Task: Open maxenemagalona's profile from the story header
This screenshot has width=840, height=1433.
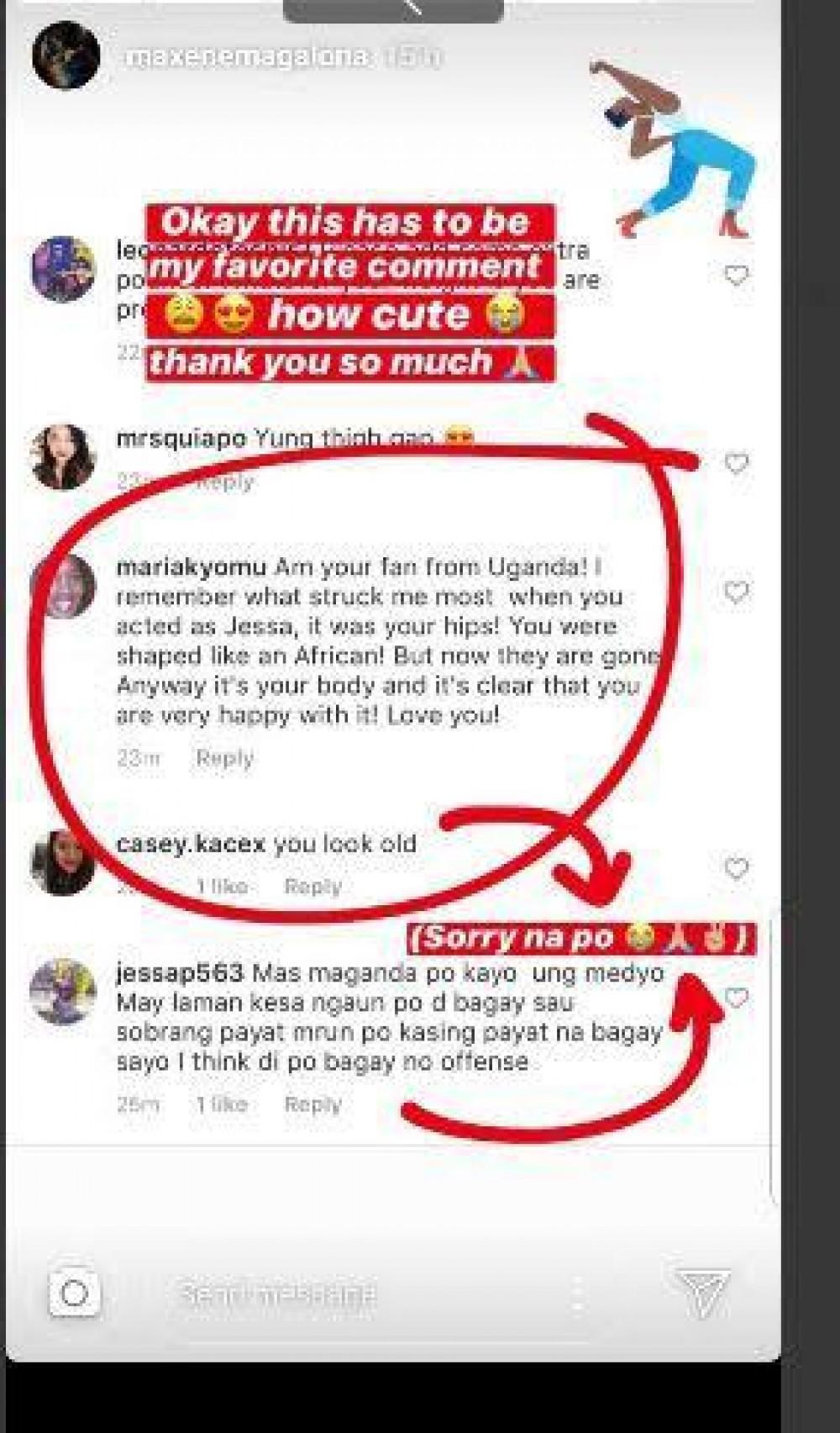Action: pyautogui.click(x=245, y=56)
